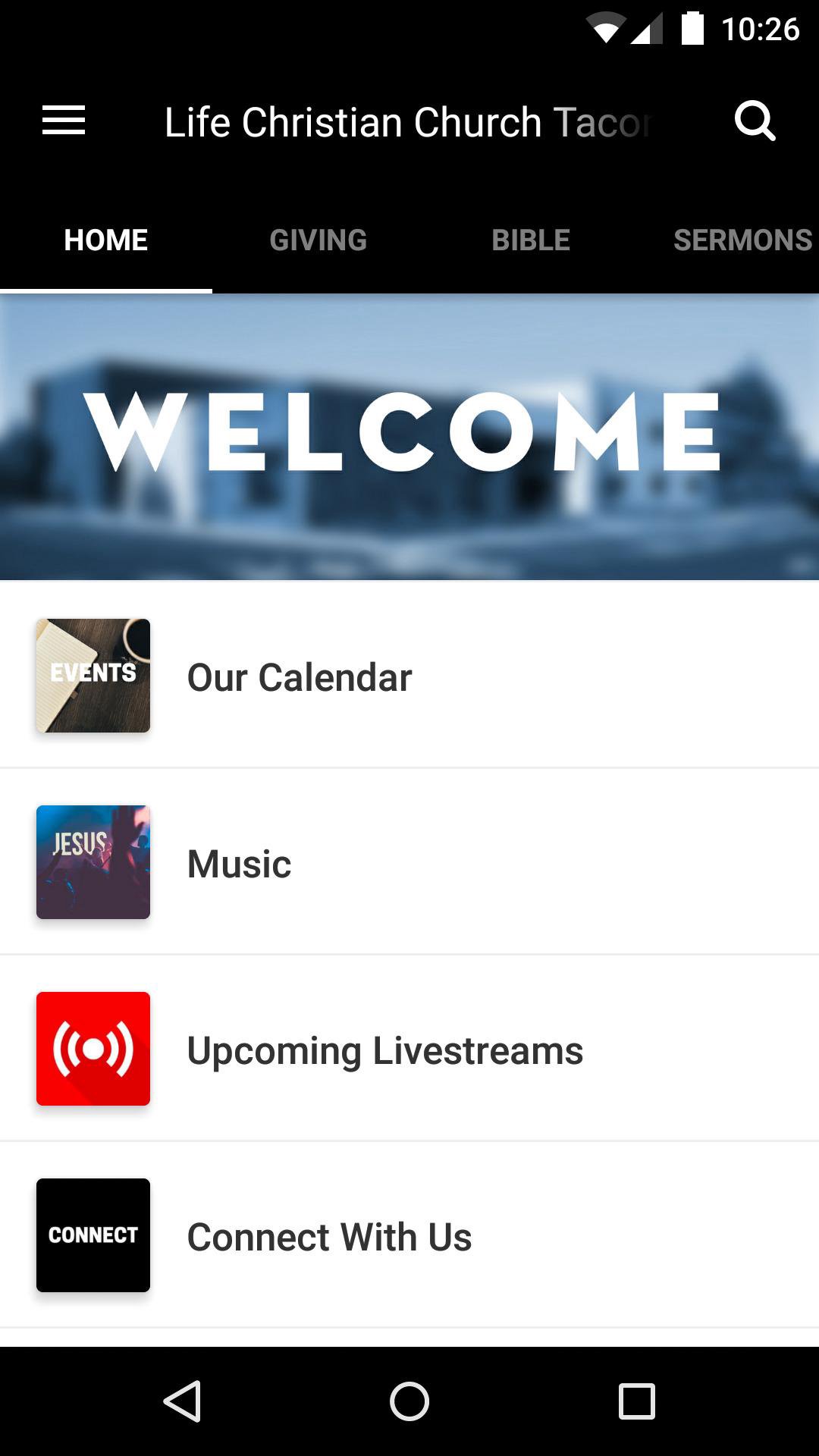
Task: Tap the system home button
Action: click(409, 1401)
